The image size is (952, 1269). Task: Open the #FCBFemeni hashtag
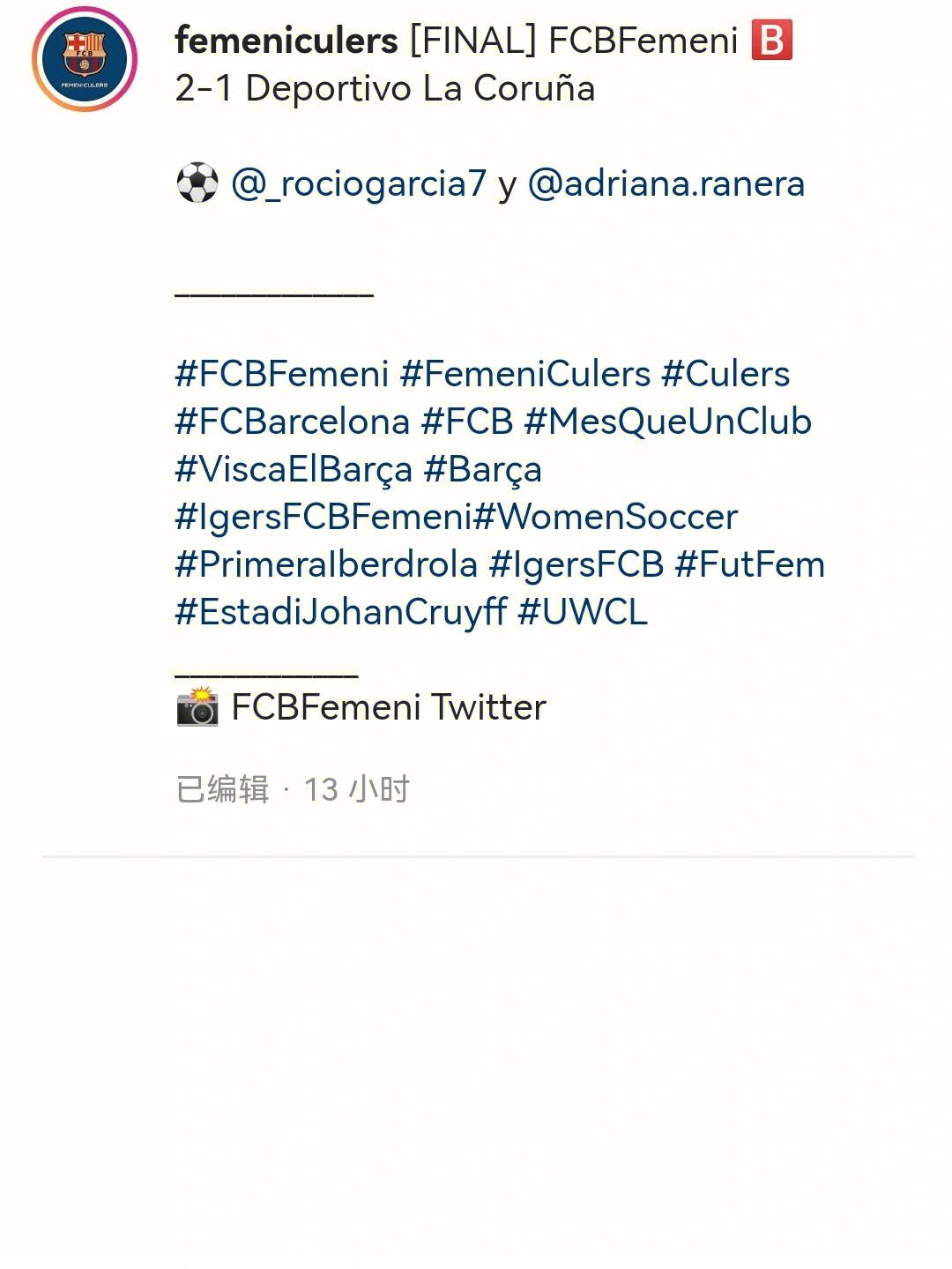coord(282,375)
